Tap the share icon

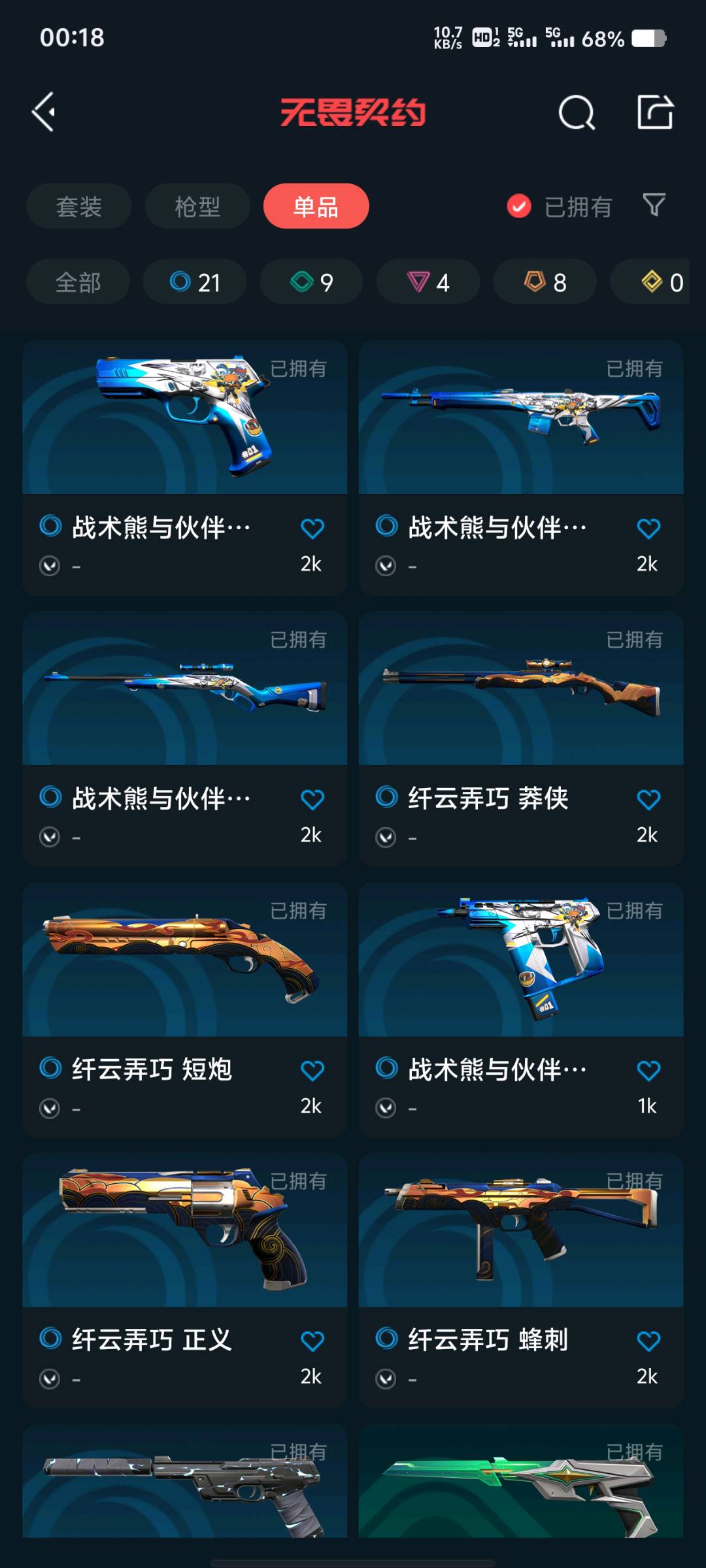[x=655, y=112]
